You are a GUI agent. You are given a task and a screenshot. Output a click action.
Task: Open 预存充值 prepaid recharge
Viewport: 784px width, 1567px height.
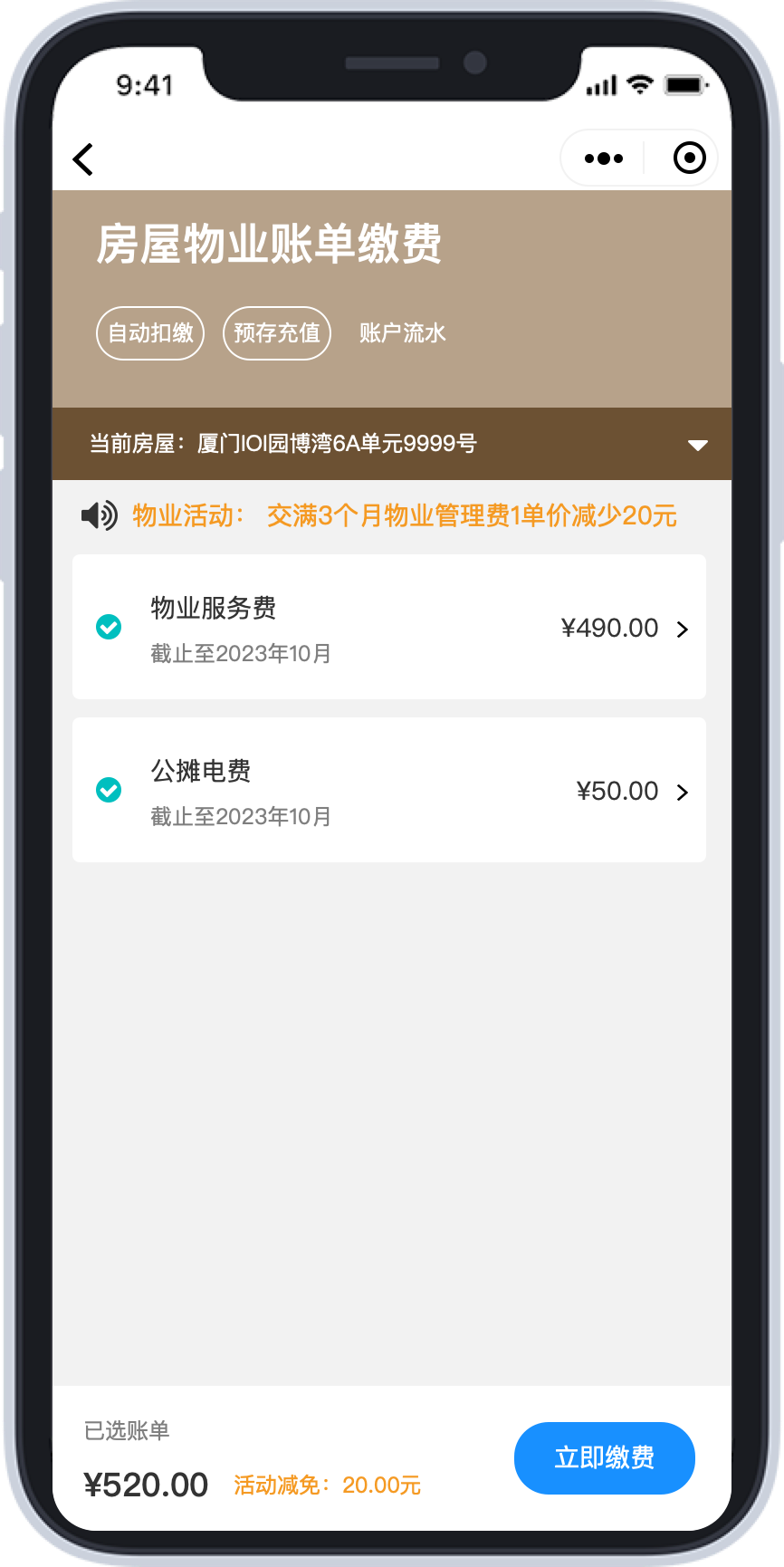click(x=277, y=333)
